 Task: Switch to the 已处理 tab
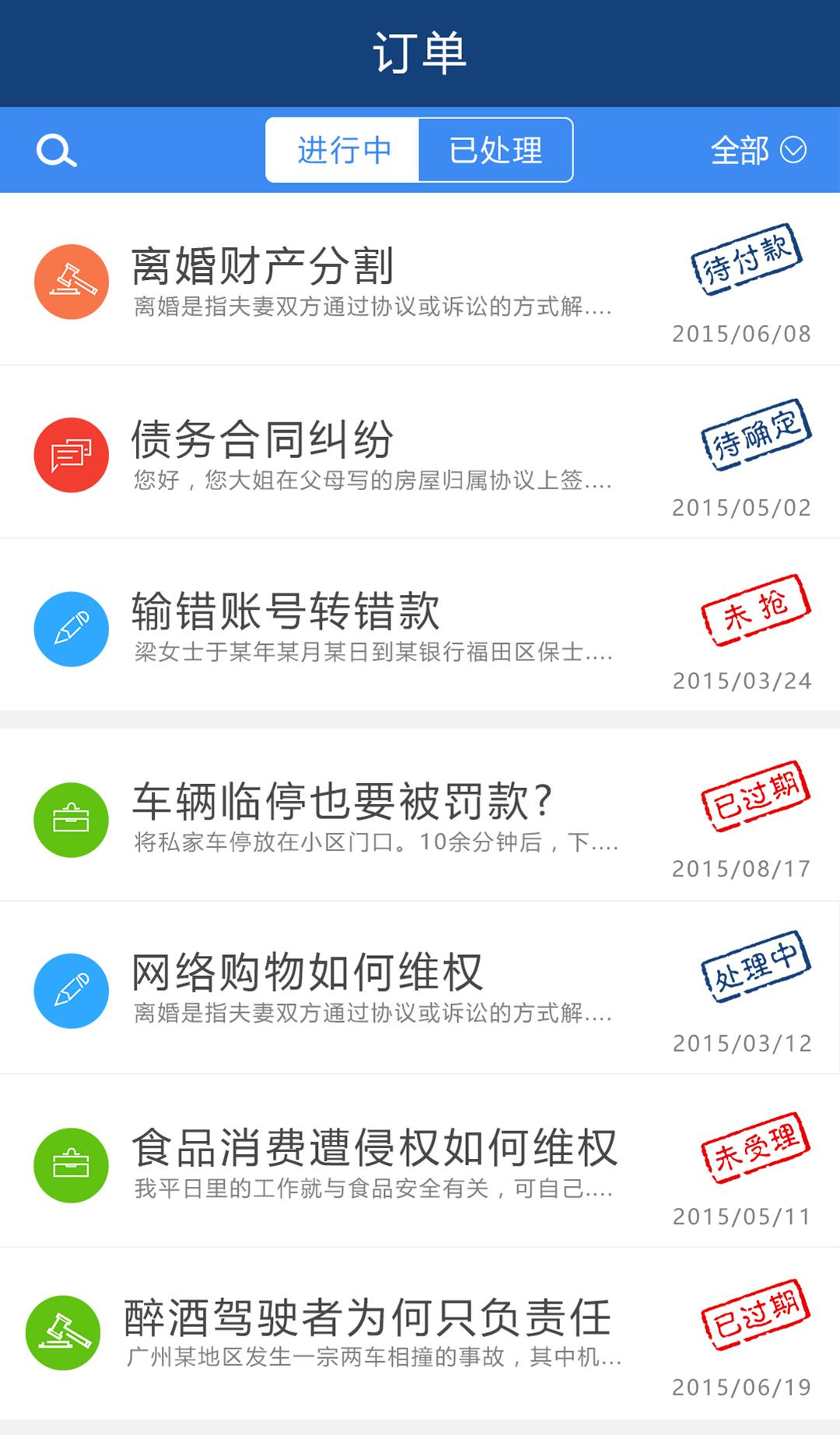tap(496, 149)
